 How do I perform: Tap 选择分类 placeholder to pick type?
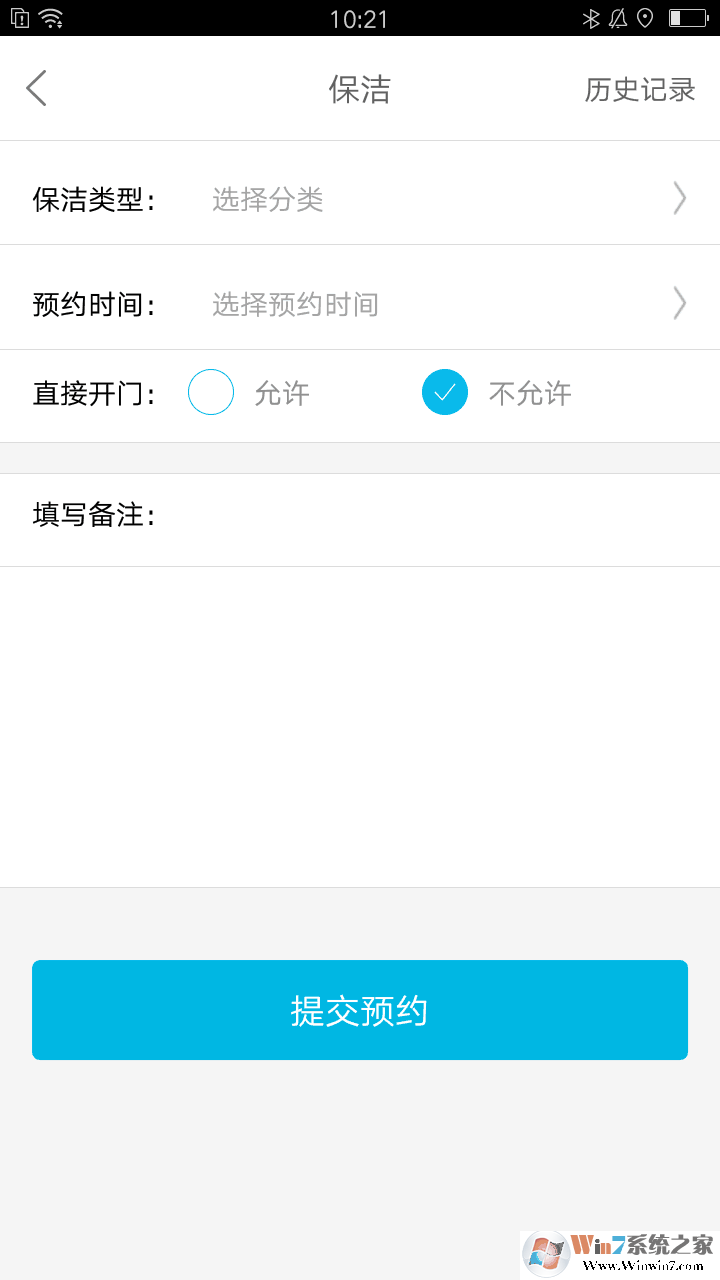[267, 200]
